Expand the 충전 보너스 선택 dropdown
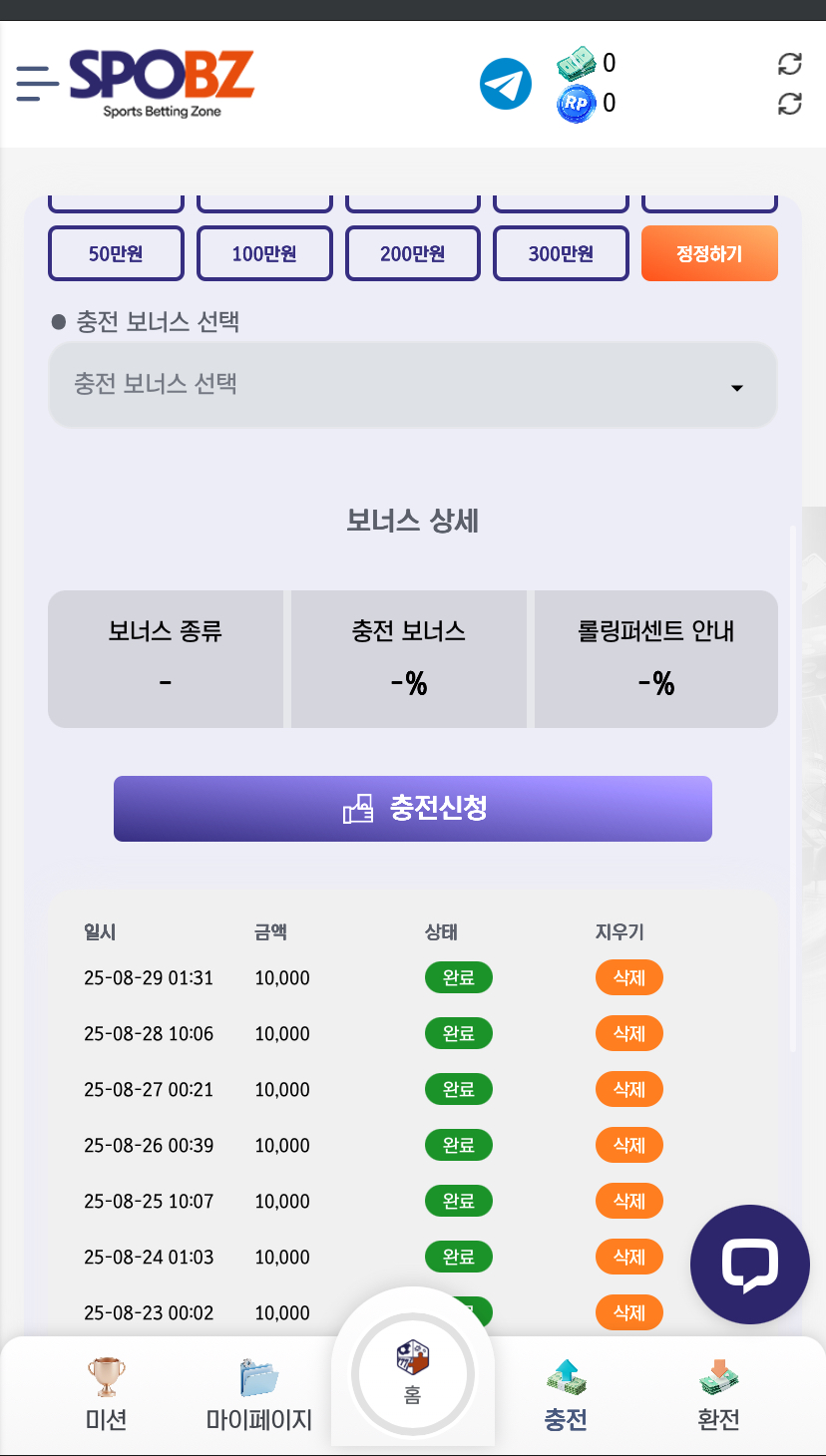Viewport: 826px width, 1456px height. pyautogui.click(x=412, y=386)
